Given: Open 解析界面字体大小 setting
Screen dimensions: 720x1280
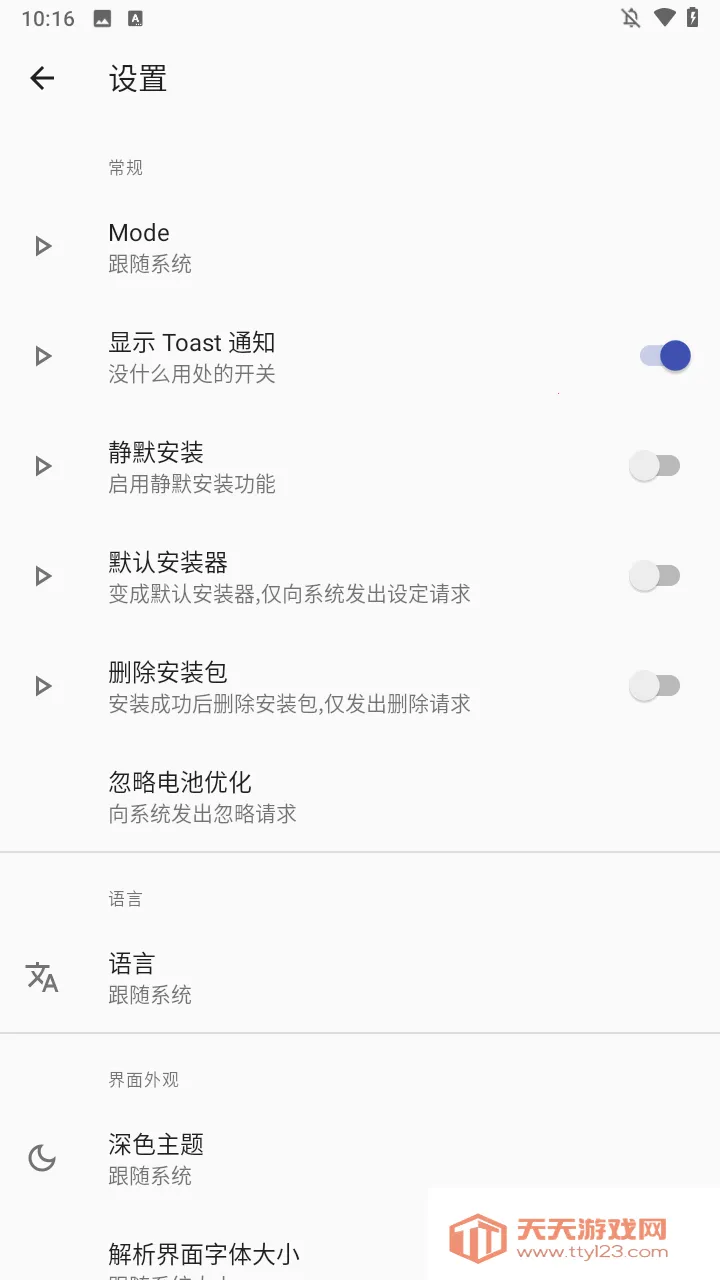Looking at the screenshot, I should [x=204, y=1254].
